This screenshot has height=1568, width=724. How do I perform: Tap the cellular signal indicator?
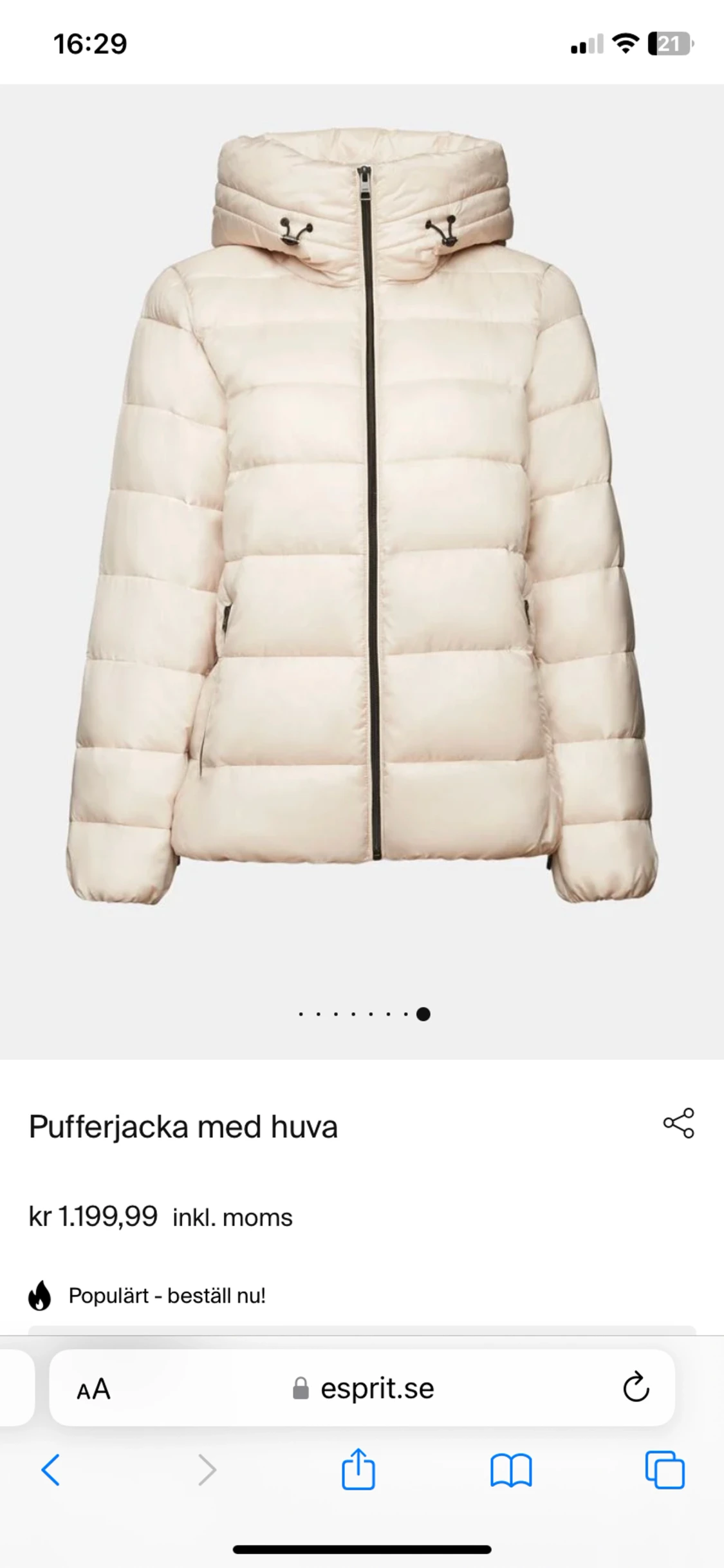click(588, 44)
